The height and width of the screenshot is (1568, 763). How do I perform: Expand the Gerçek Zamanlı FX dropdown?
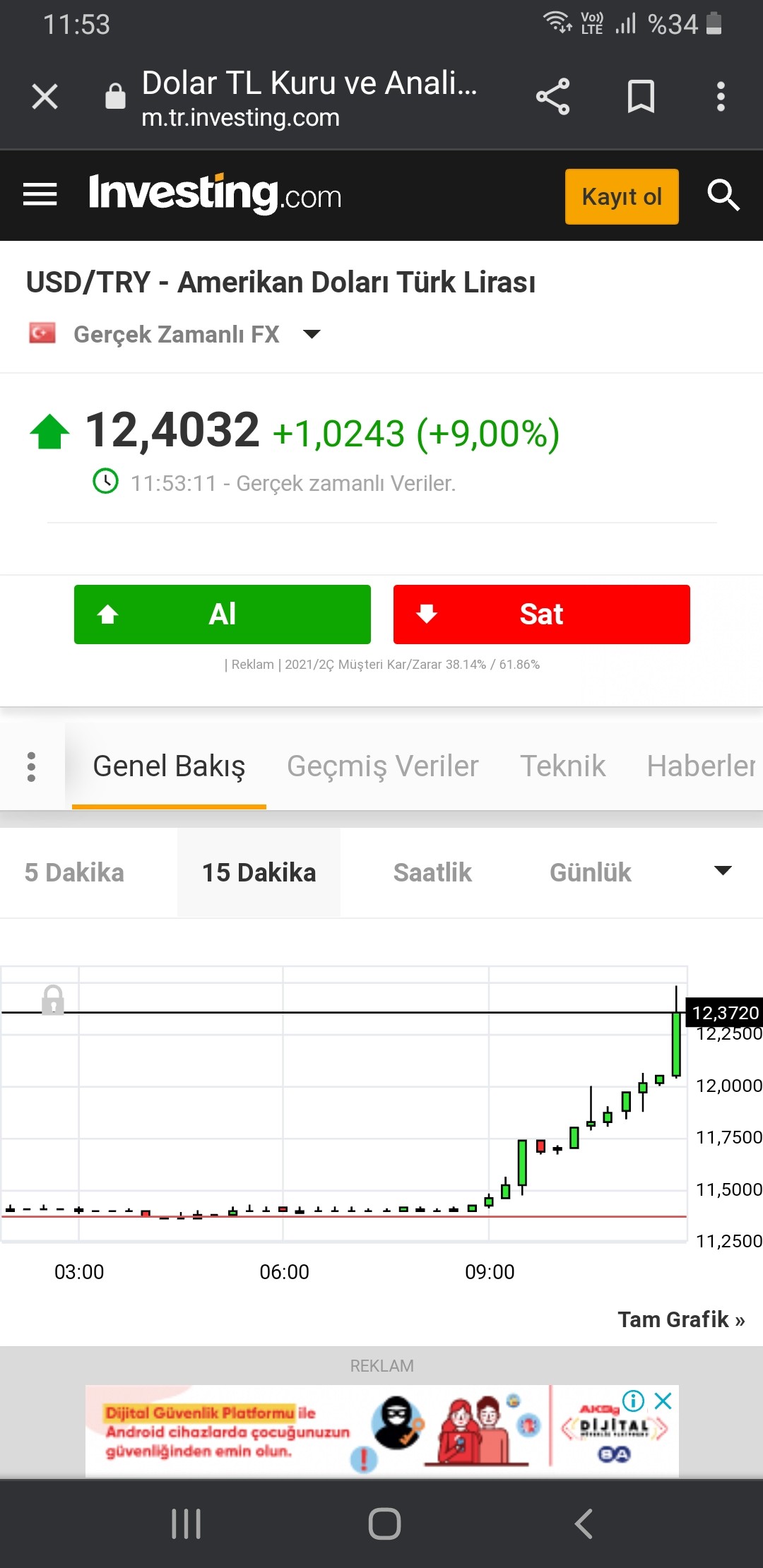(x=312, y=334)
